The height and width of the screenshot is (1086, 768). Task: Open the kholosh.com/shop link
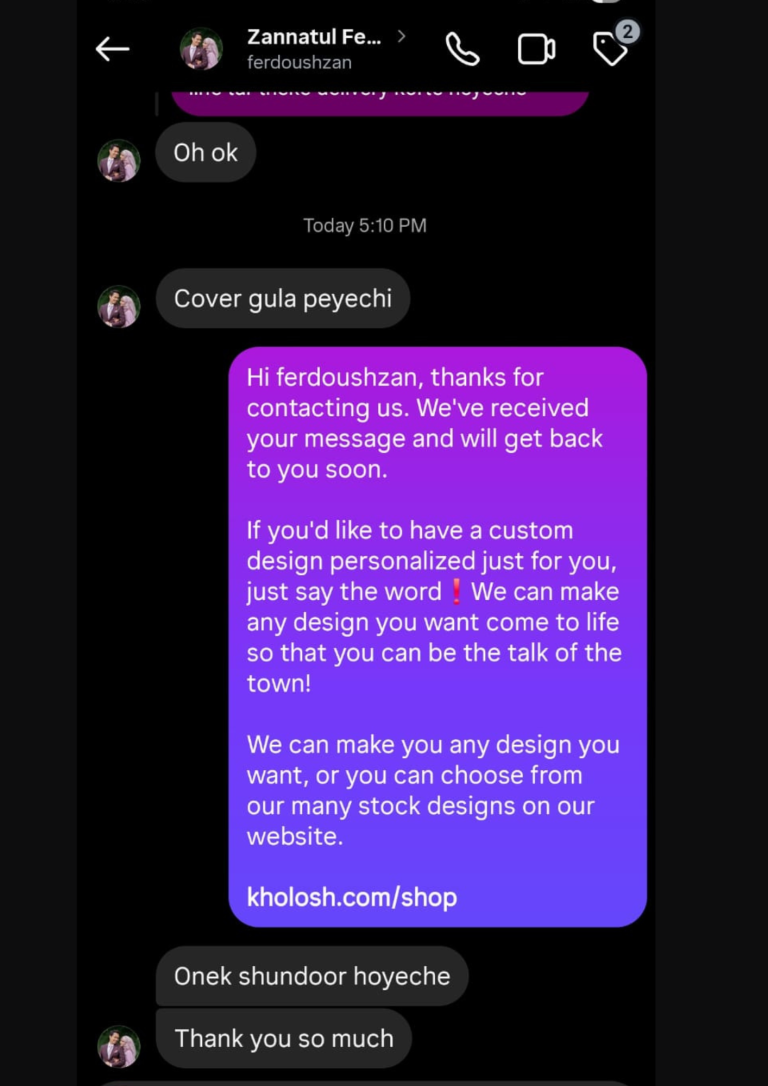(x=351, y=897)
